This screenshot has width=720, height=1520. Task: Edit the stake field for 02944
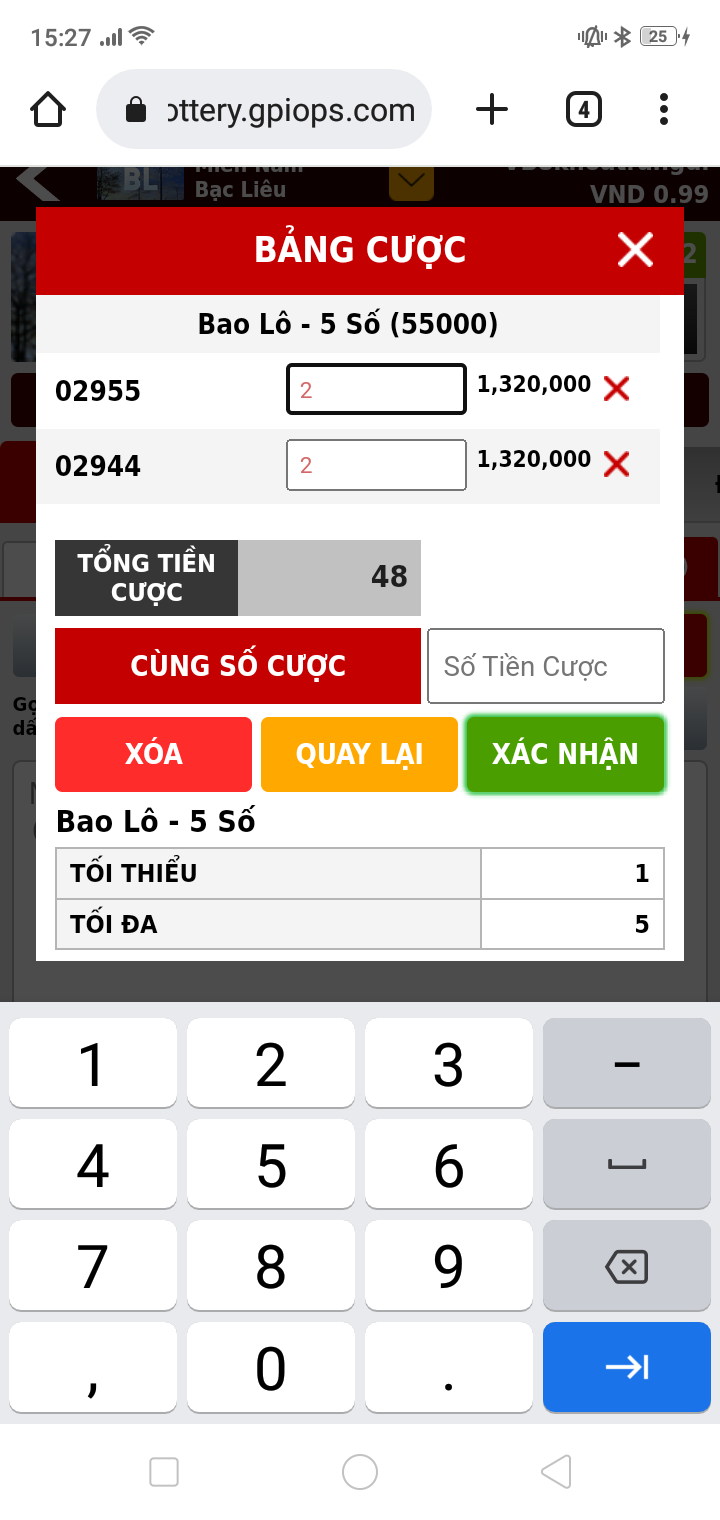point(376,465)
